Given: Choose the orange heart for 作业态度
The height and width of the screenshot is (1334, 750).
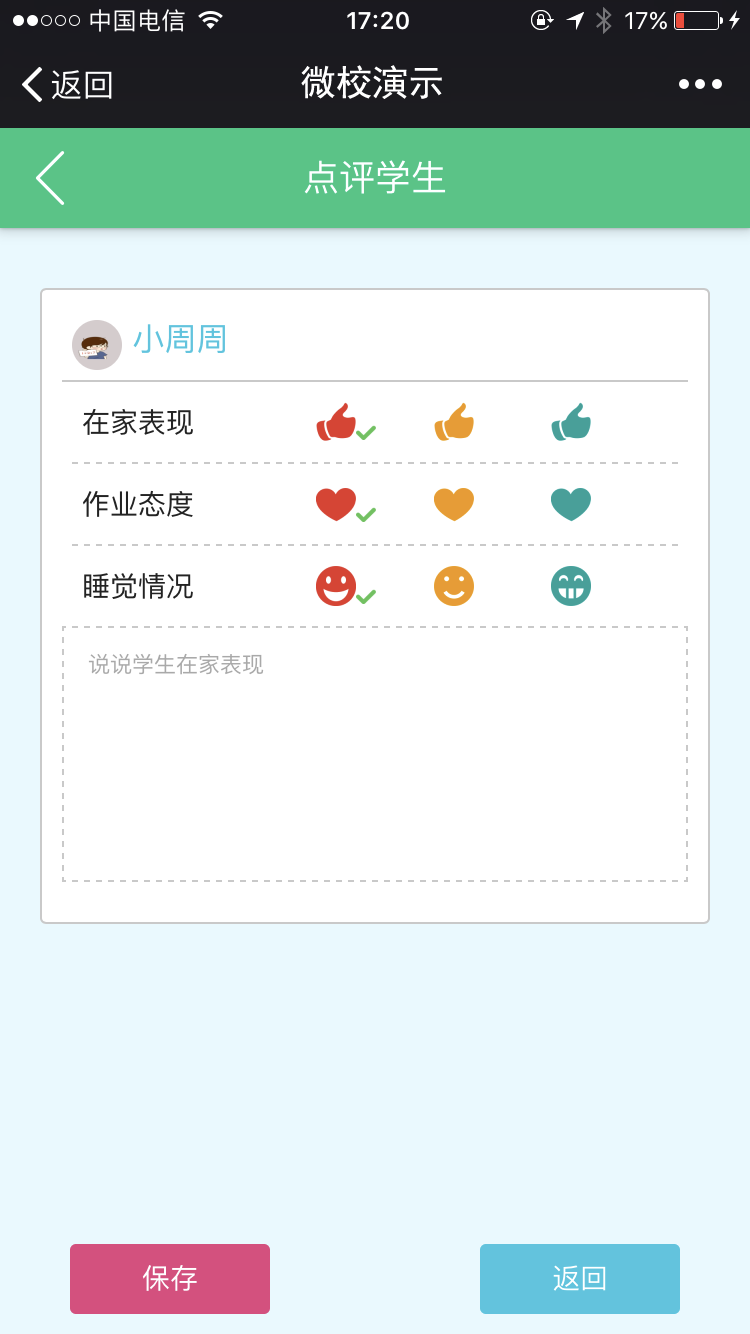Looking at the screenshot, I should (454, 504).
